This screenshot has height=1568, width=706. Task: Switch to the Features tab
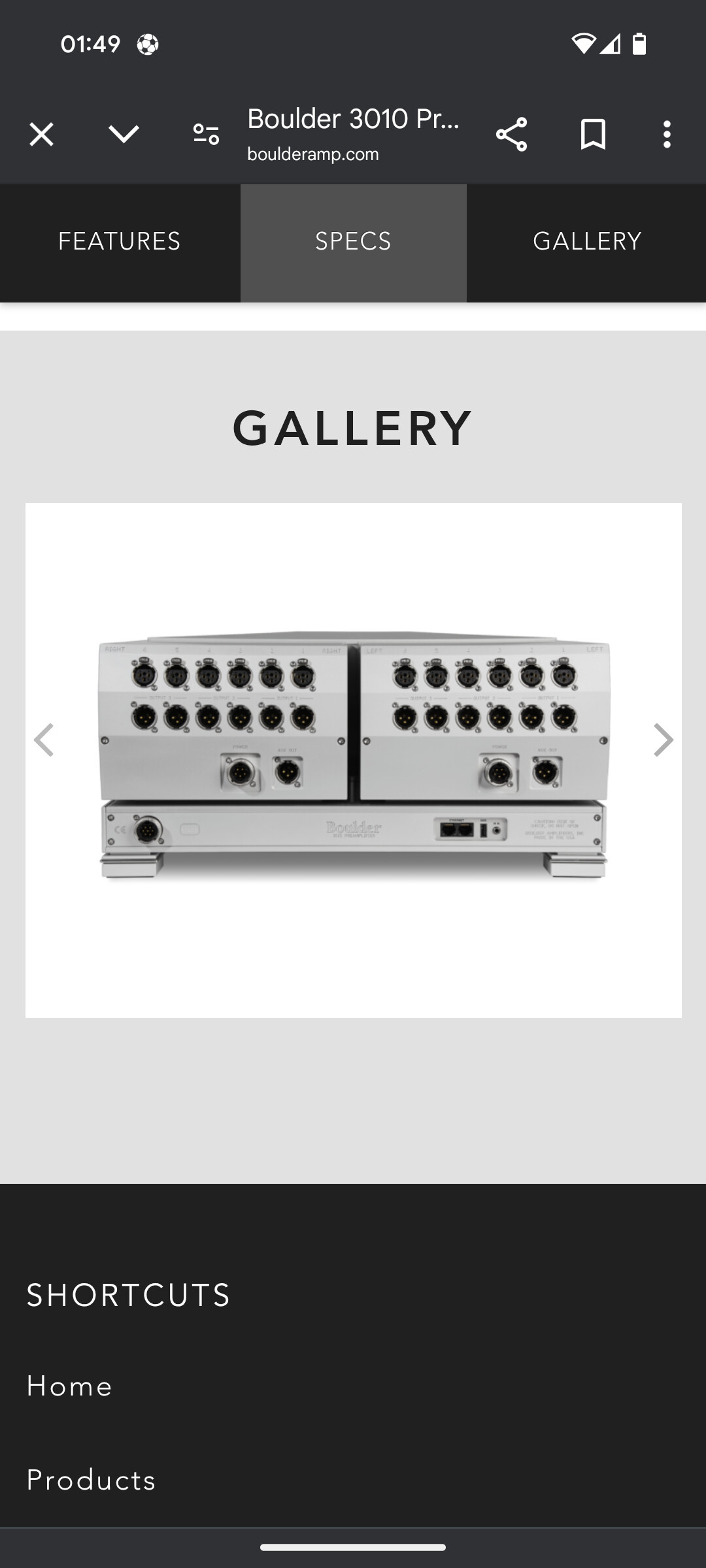(x=120, y=242)
